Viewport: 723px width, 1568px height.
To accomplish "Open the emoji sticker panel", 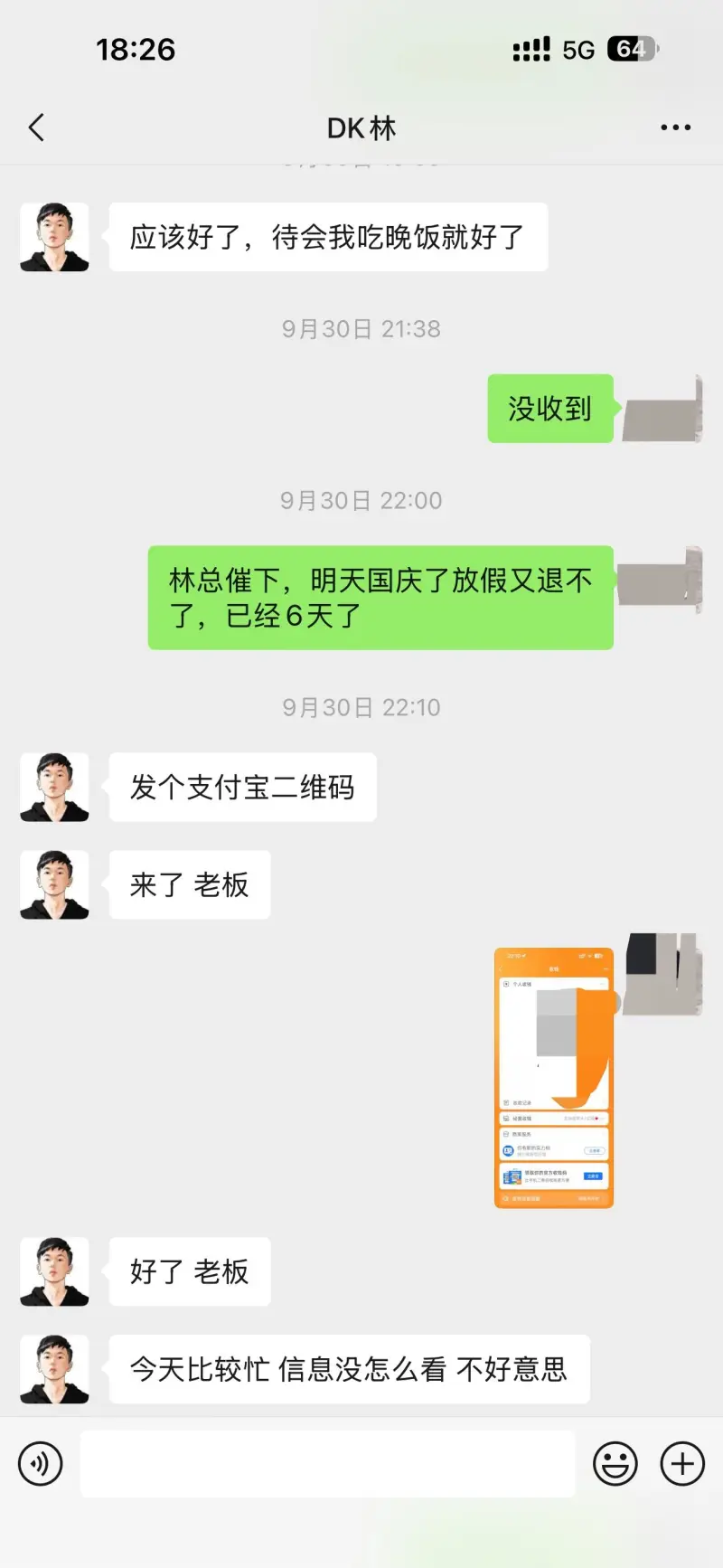I will [615, 1463].
